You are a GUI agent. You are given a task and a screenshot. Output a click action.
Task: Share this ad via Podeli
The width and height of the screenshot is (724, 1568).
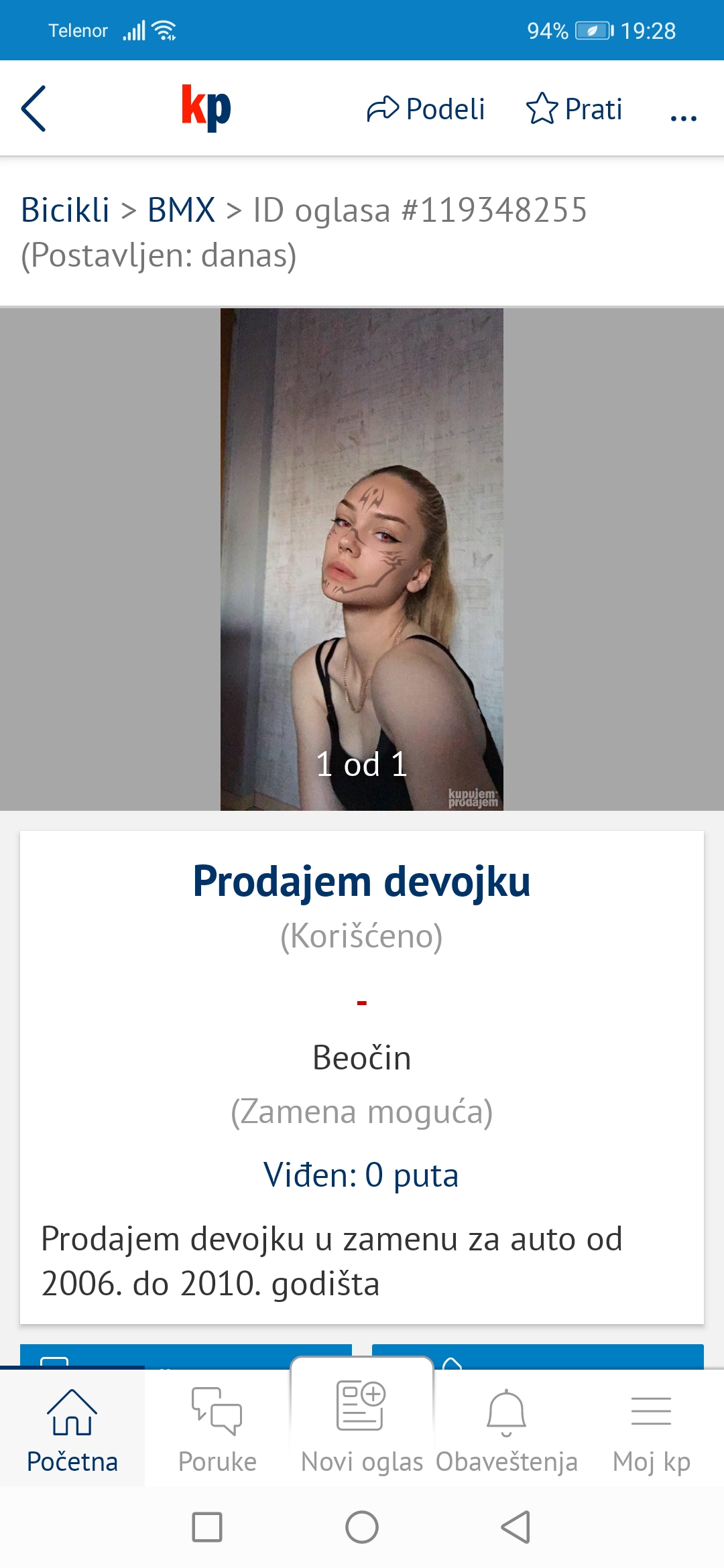coord(426,109)
